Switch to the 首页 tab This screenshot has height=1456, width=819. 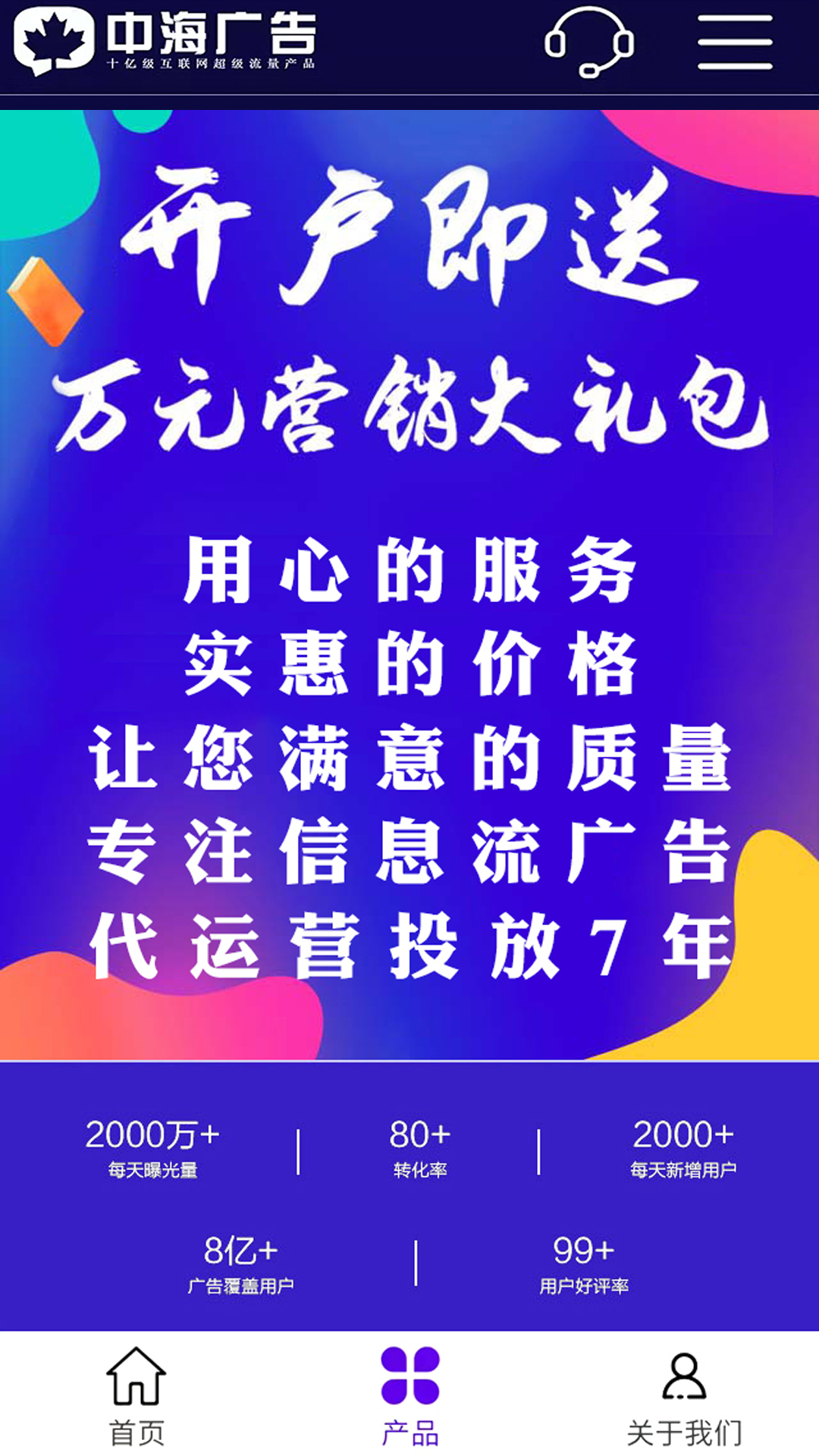(138, 1431)
